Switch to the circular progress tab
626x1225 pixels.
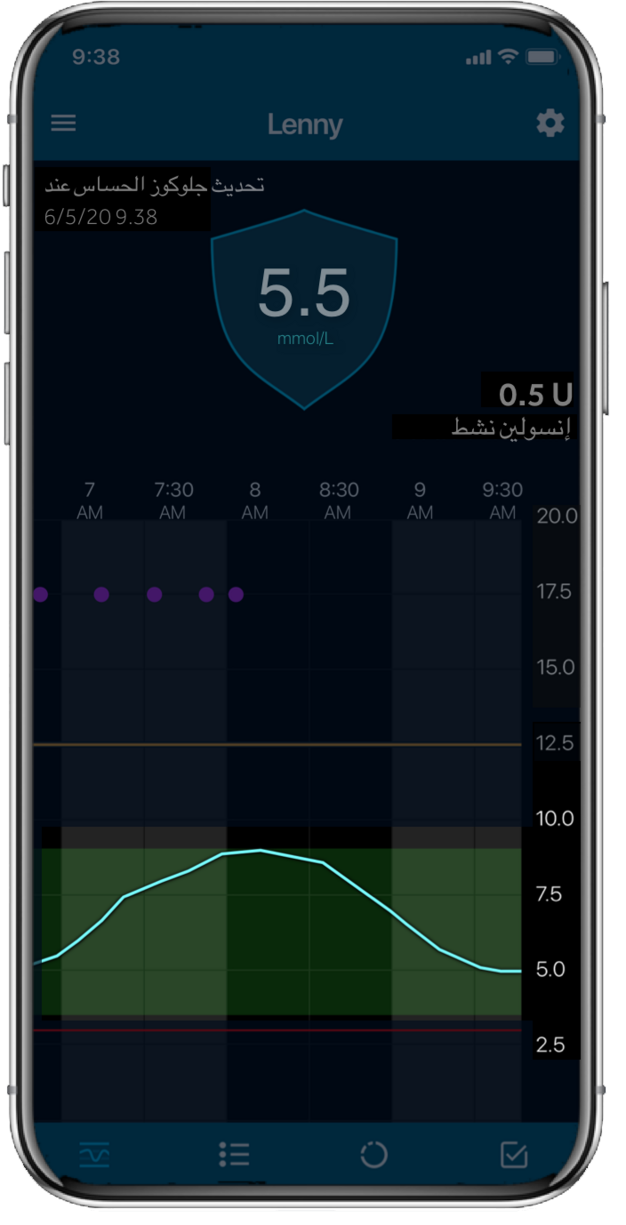[374, 1156]
